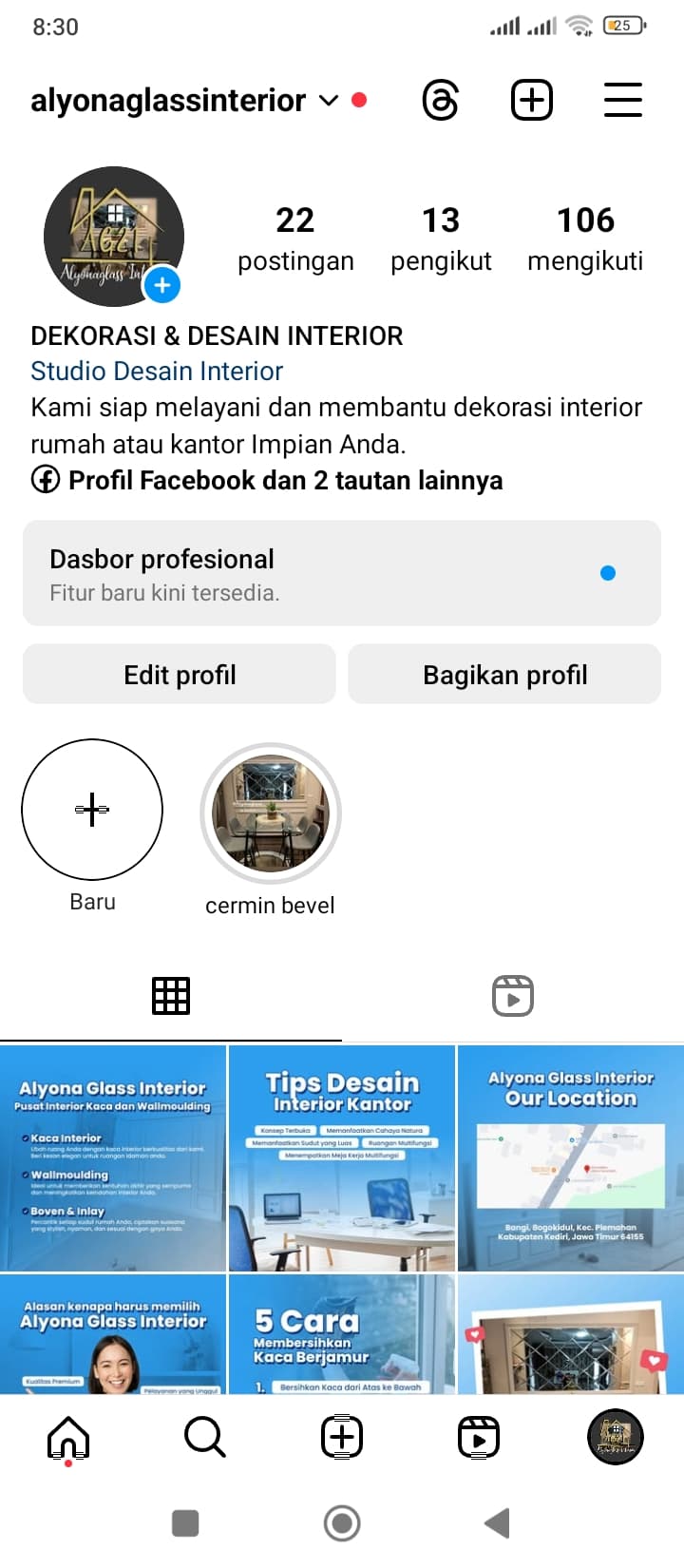The width and height of the screenshot is (684, 1568).
Task: Tap Edit profil
Action: [180, 675]
